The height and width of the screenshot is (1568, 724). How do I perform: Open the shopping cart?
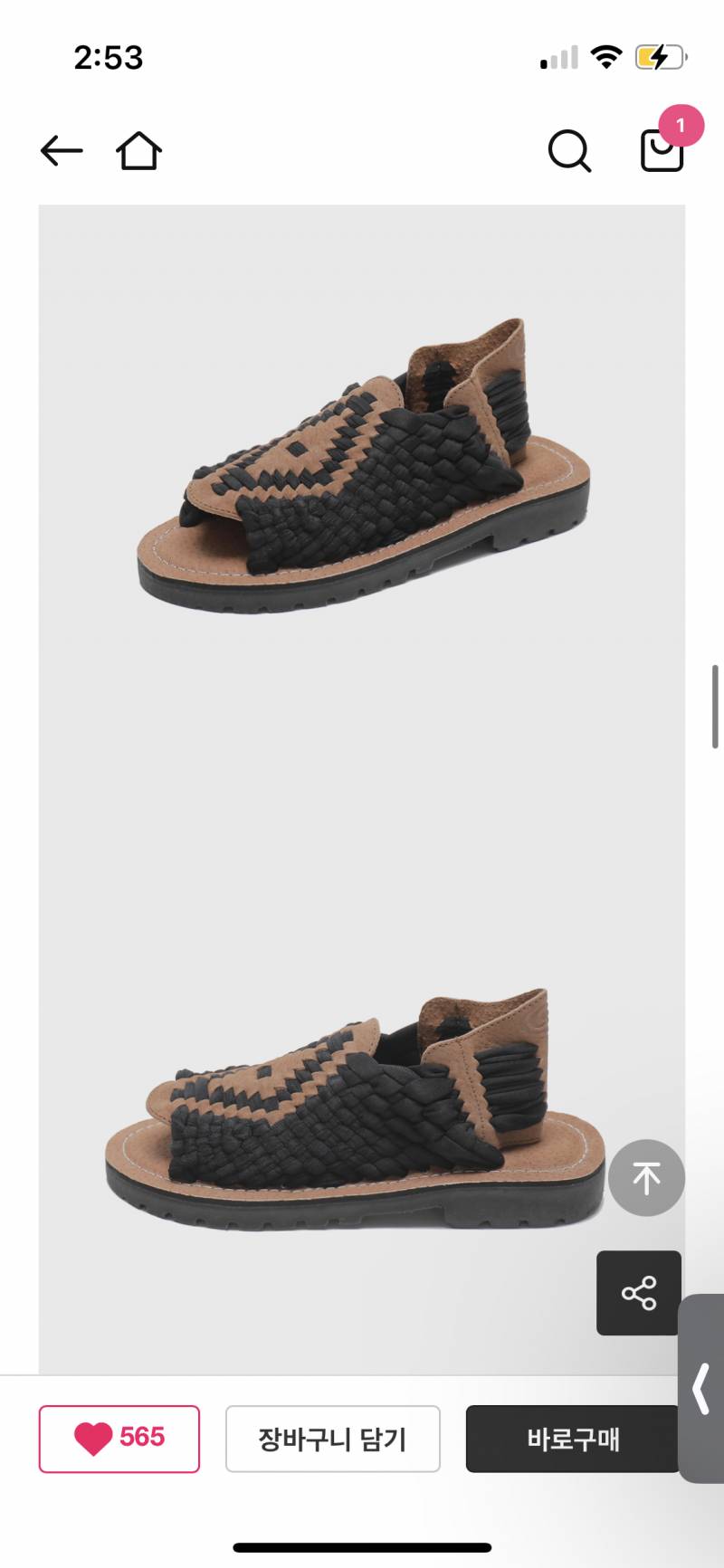tap(662, 151)
